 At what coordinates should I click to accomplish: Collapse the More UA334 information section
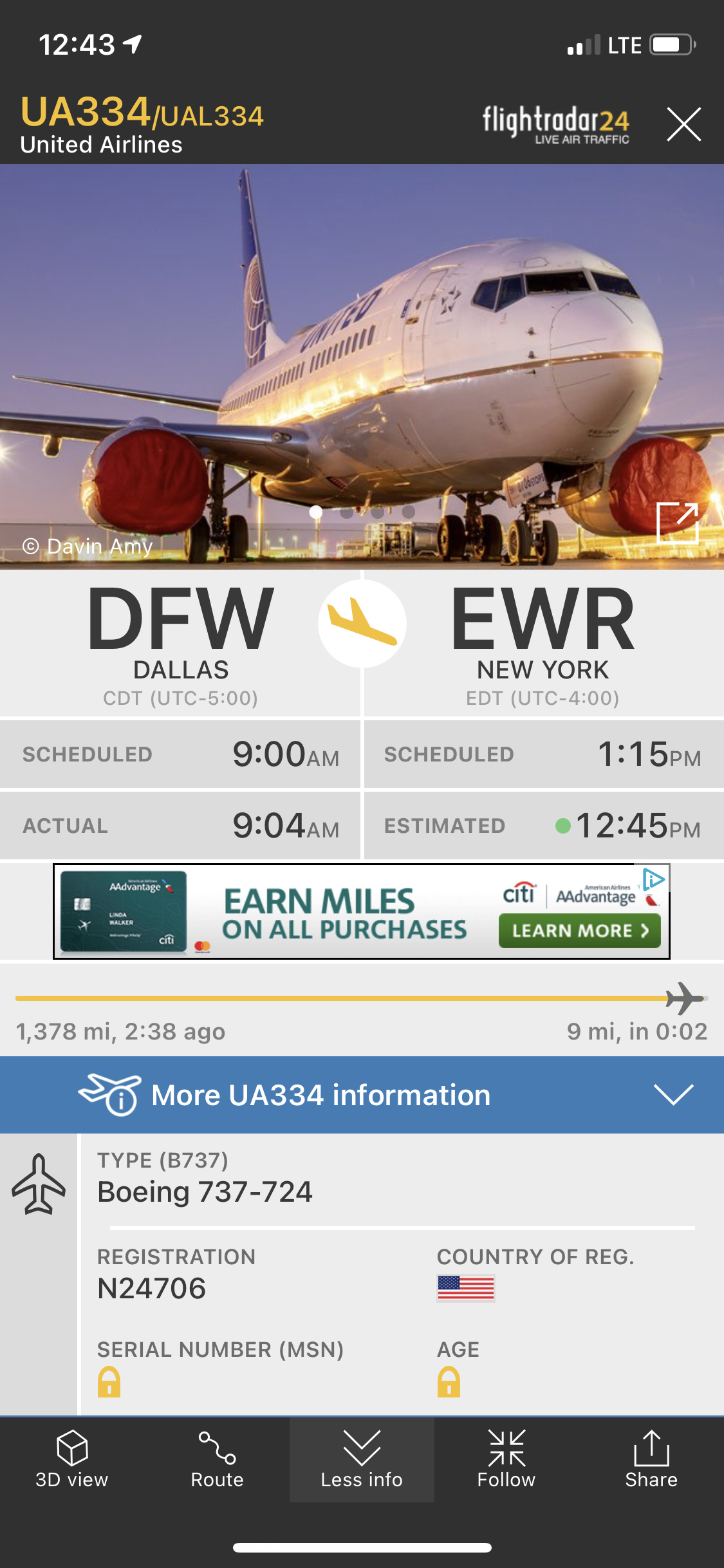click(673, 1094)
